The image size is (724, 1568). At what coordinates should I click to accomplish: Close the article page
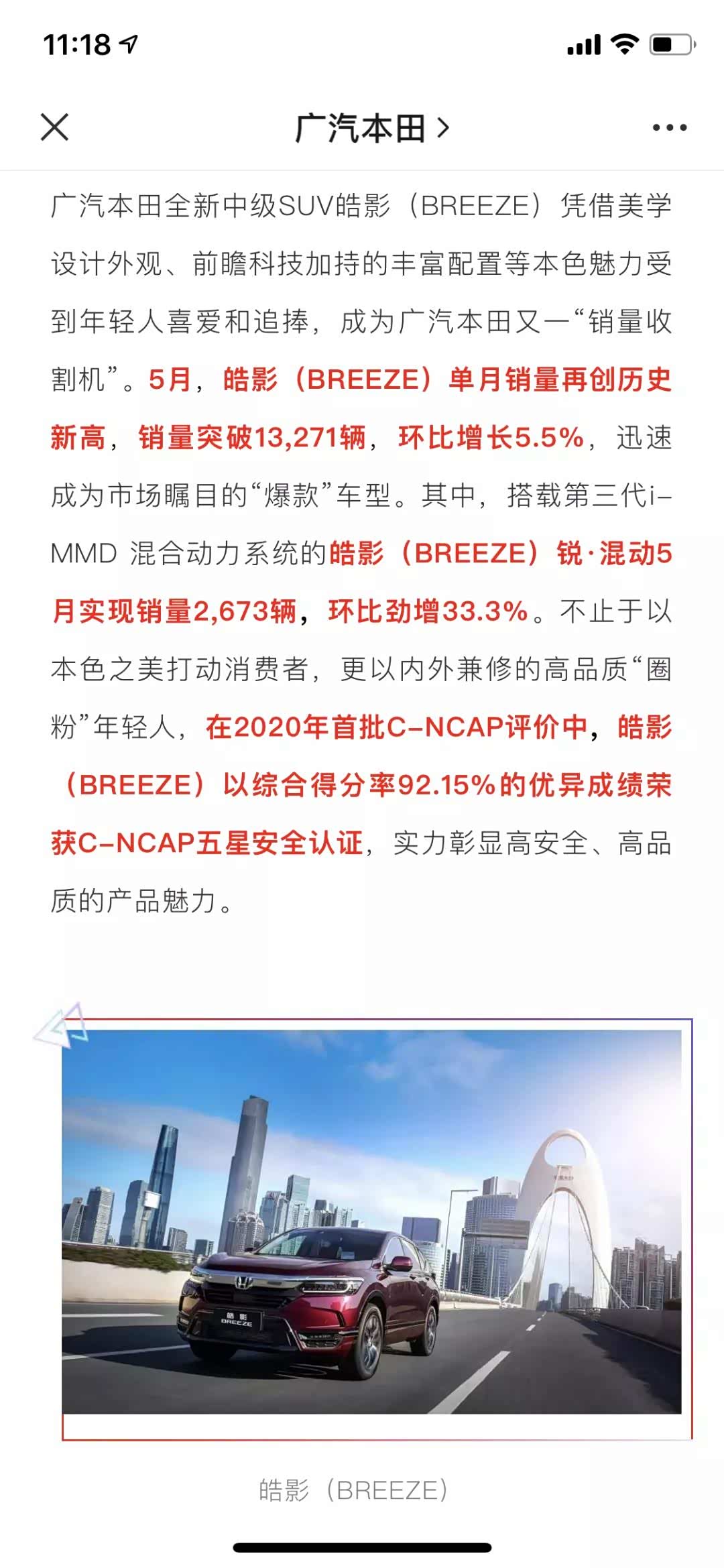54,127
